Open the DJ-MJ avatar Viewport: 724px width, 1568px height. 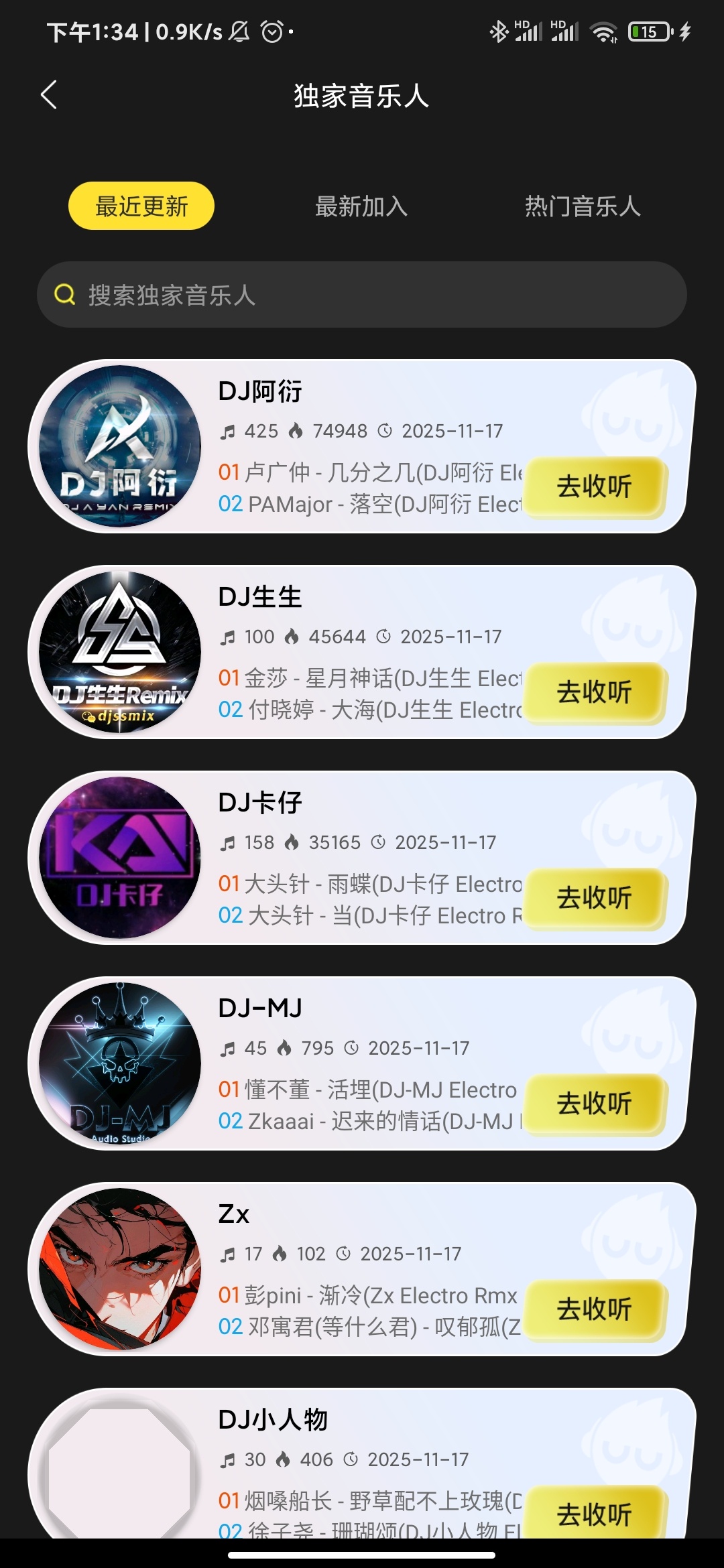tap(120, 1063)
